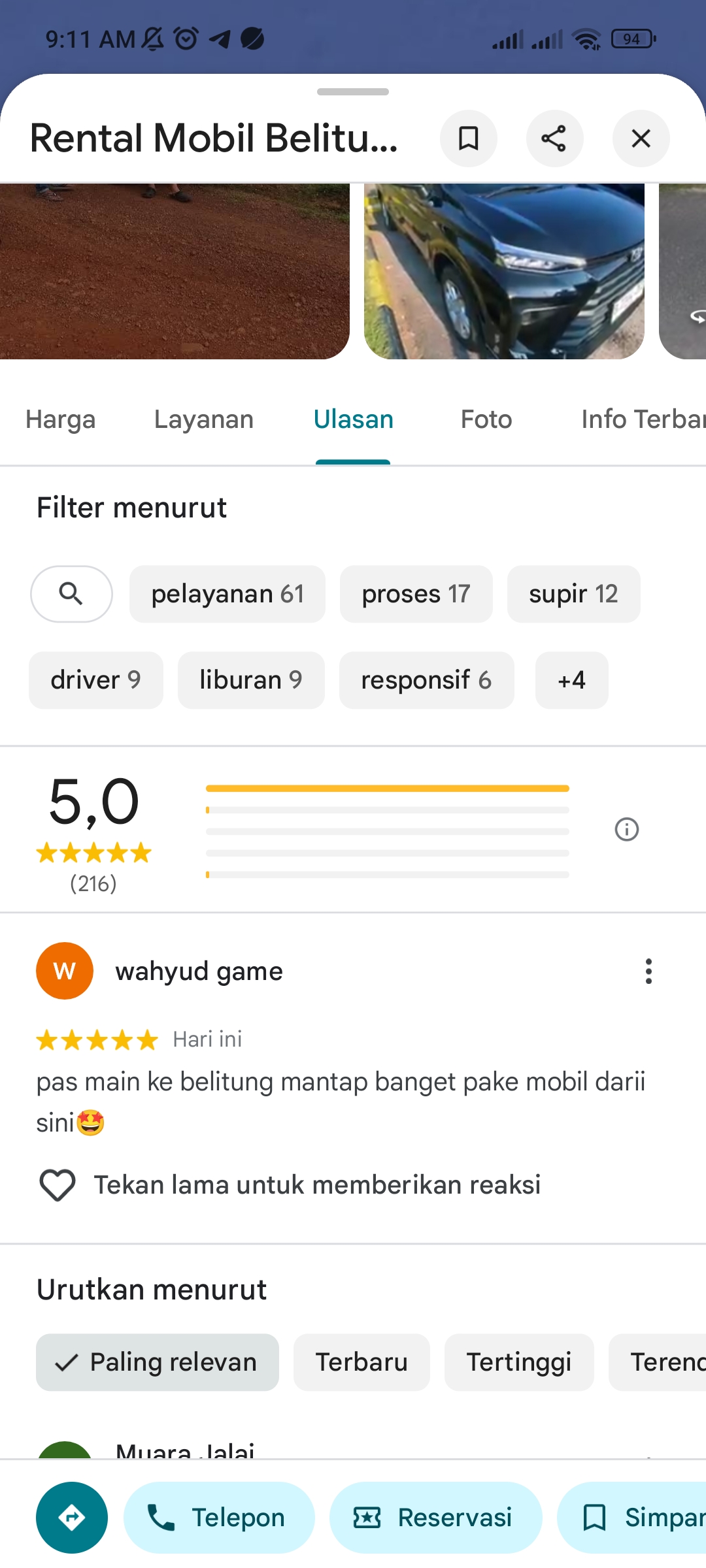Expand the +4 more filter chips
This screenshot has width=706, height=1568.
pyautogui.click(x=571, y=680)
